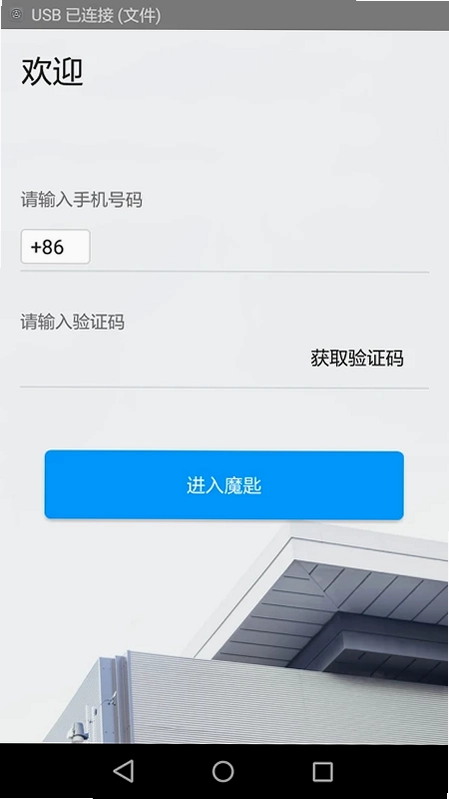Open the recent apps view
The height and width of the screenshot is (799, 449).
point(323,771)
